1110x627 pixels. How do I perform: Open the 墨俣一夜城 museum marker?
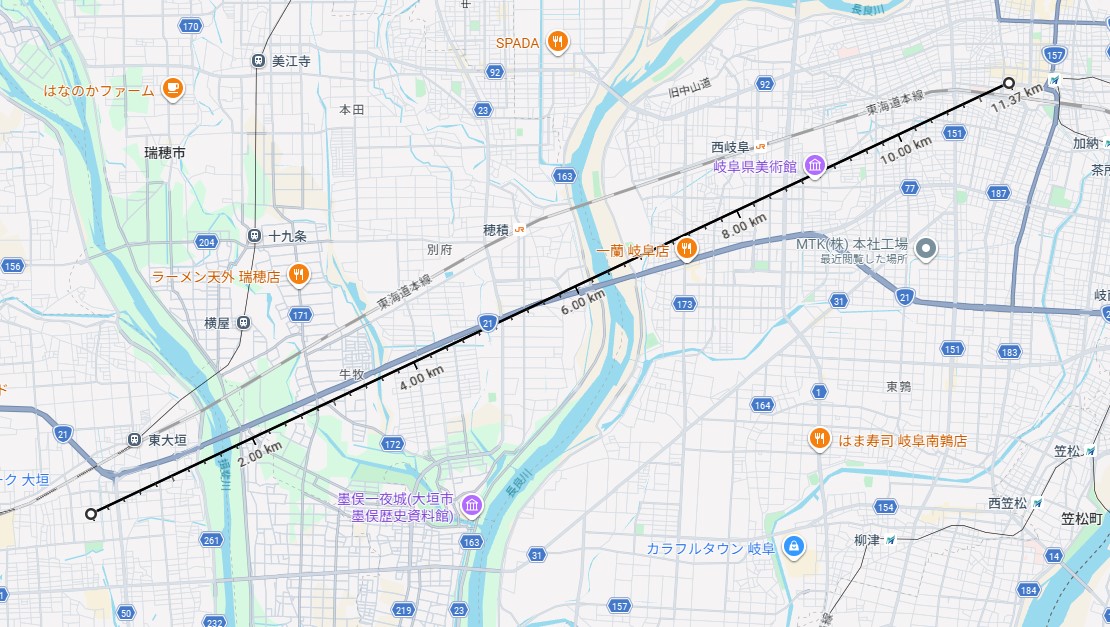point(472,507)
